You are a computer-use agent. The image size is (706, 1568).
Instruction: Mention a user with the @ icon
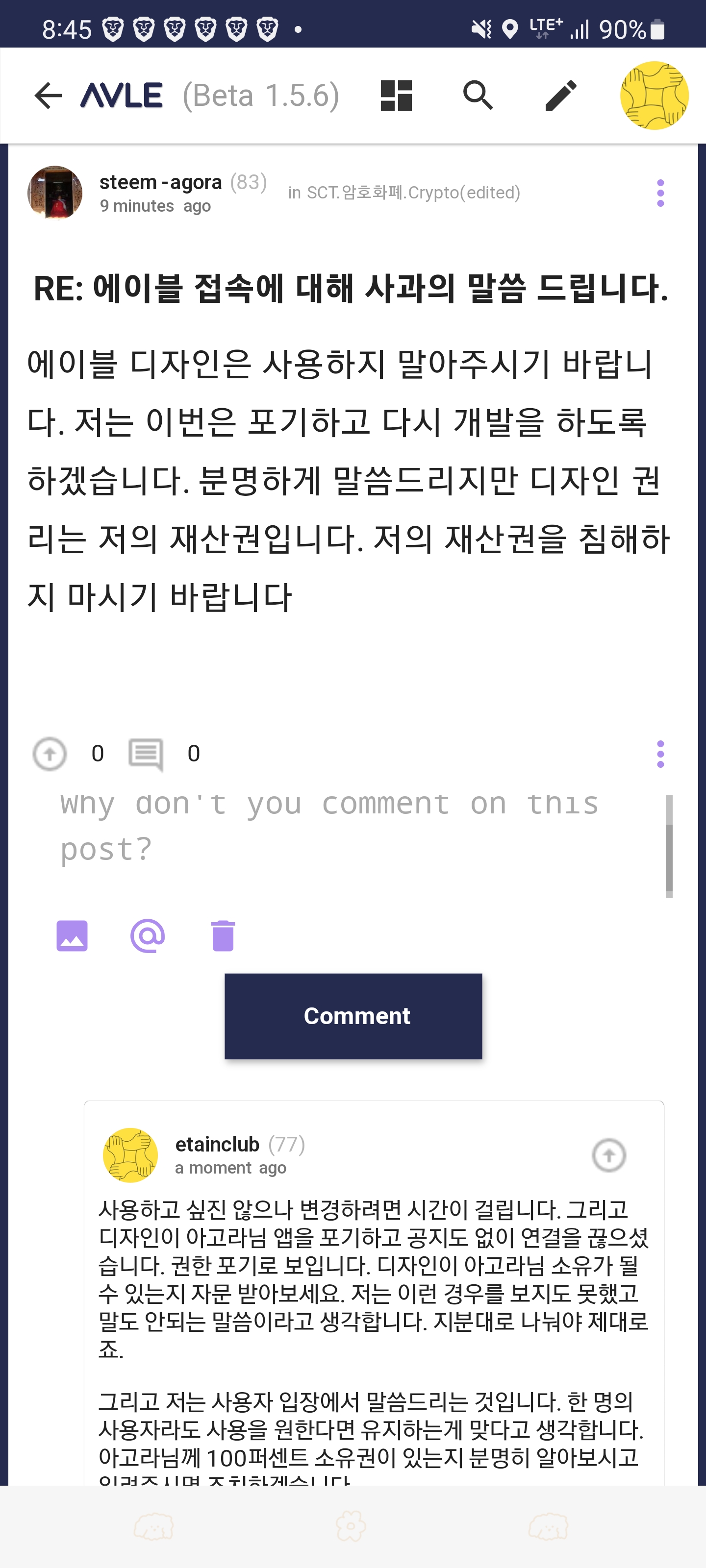point(148,935)
